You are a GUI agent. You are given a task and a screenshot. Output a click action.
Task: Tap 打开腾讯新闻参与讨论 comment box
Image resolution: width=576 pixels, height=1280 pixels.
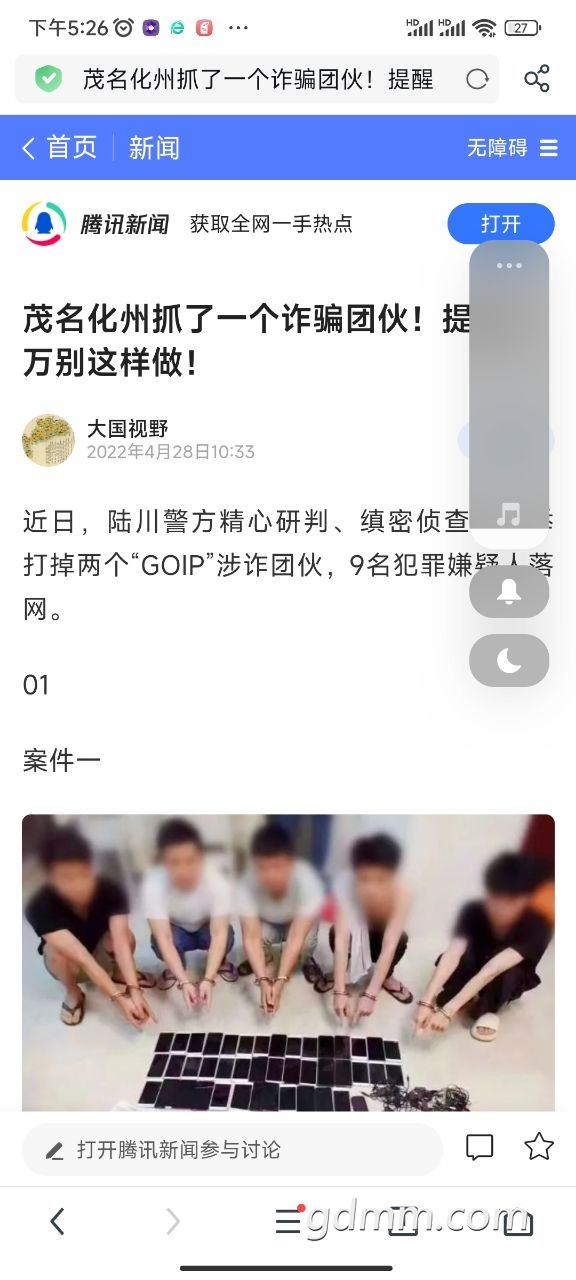[233, 1149]
